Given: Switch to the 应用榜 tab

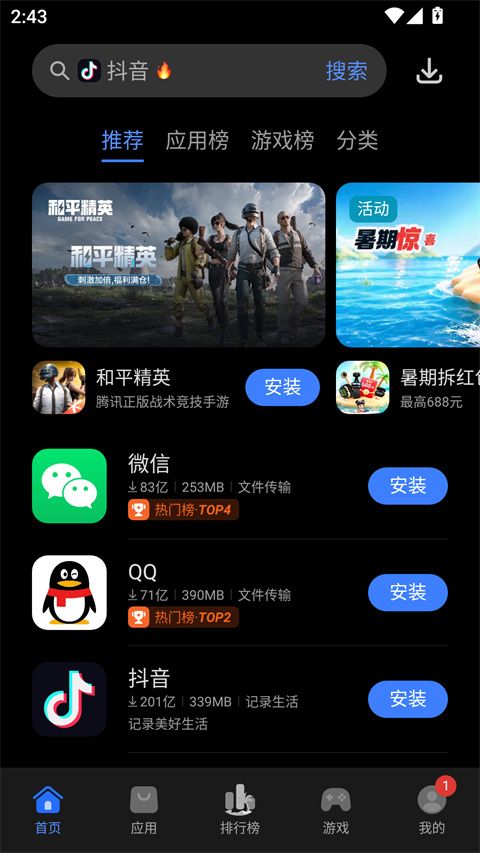Looking at the screenshot, I should point(197,140).
